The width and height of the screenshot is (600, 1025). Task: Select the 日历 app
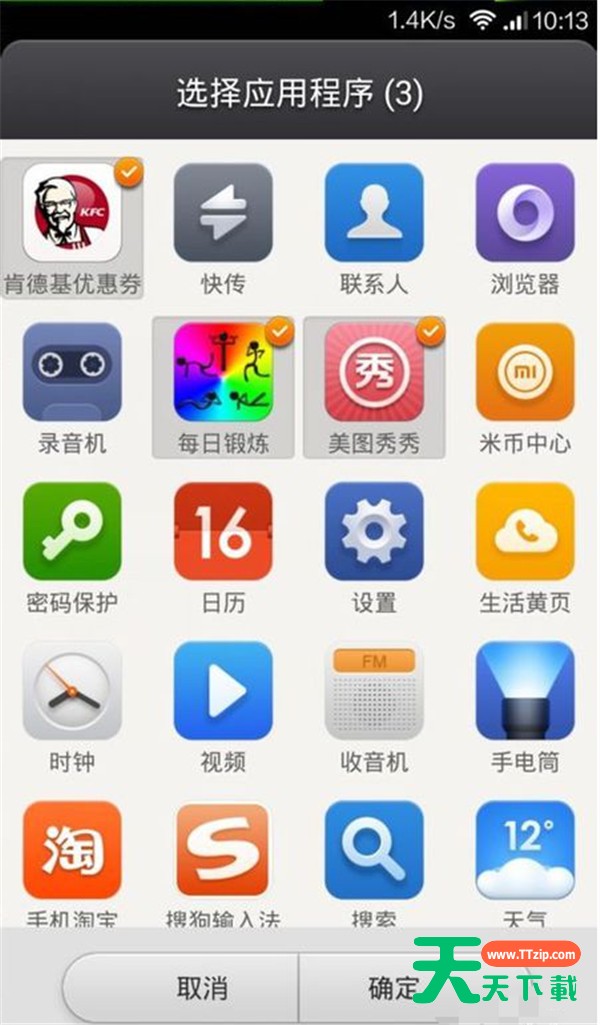223,531
